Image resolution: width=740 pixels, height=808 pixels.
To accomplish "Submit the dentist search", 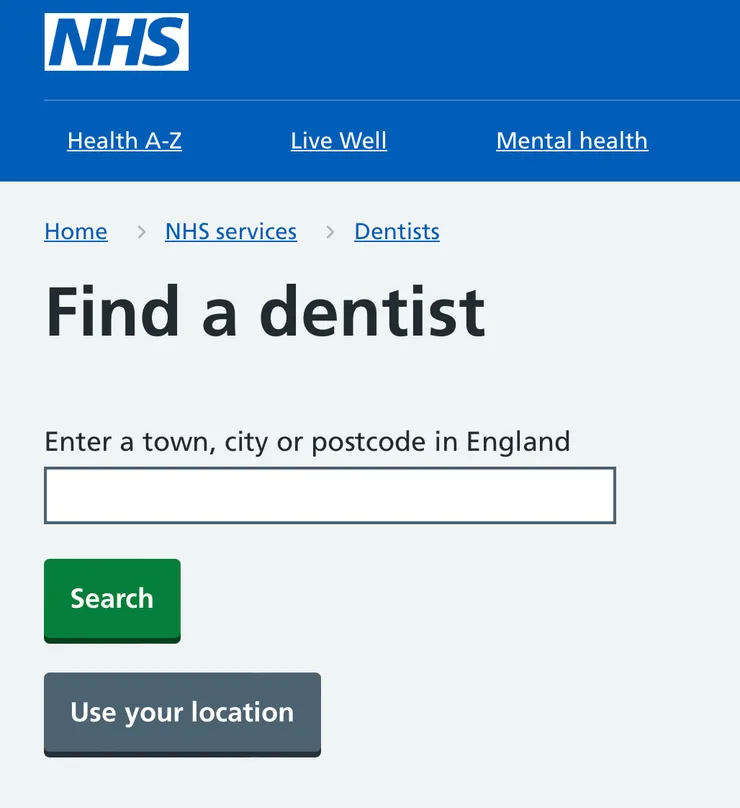I will 111,599.
